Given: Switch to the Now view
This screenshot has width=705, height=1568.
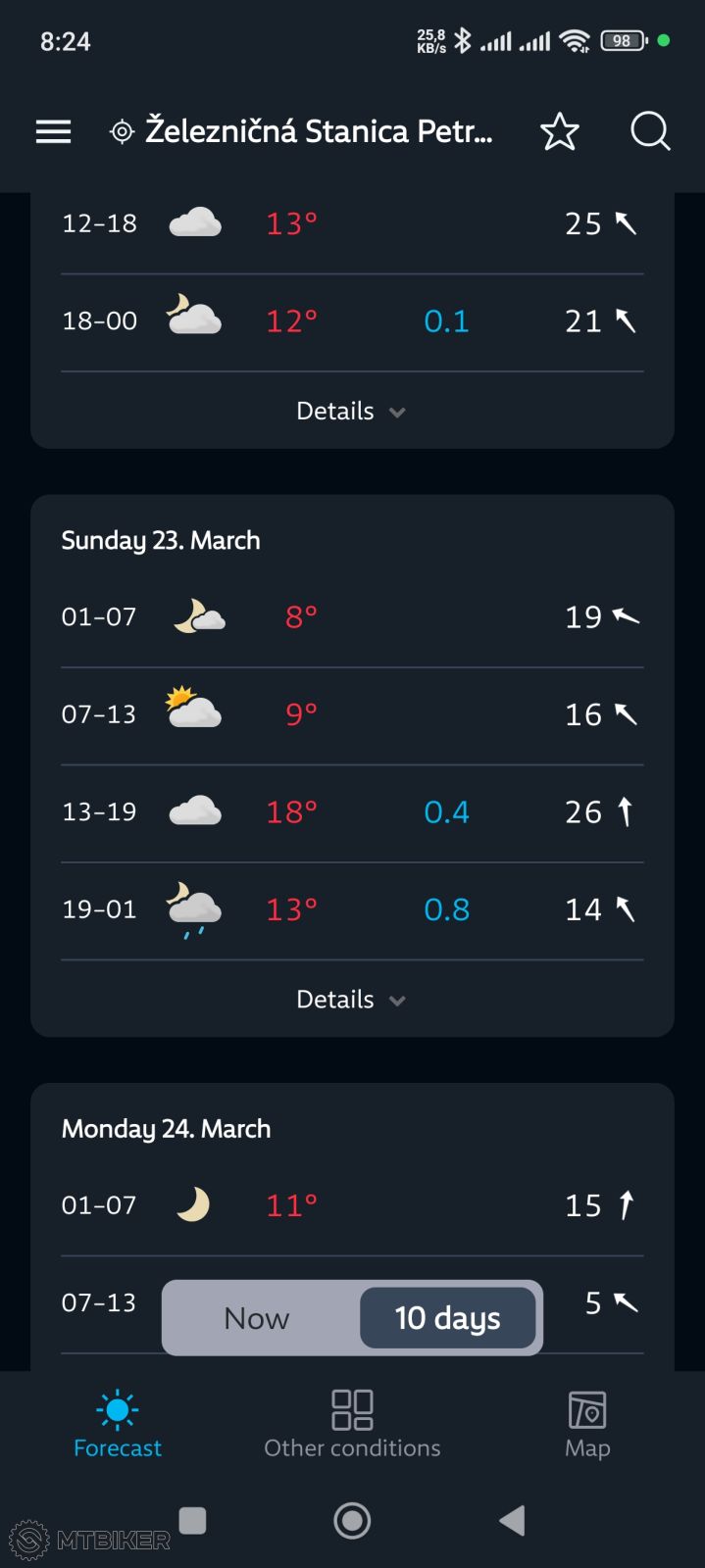Looking at the screenshot, I should pos(257,1318).
